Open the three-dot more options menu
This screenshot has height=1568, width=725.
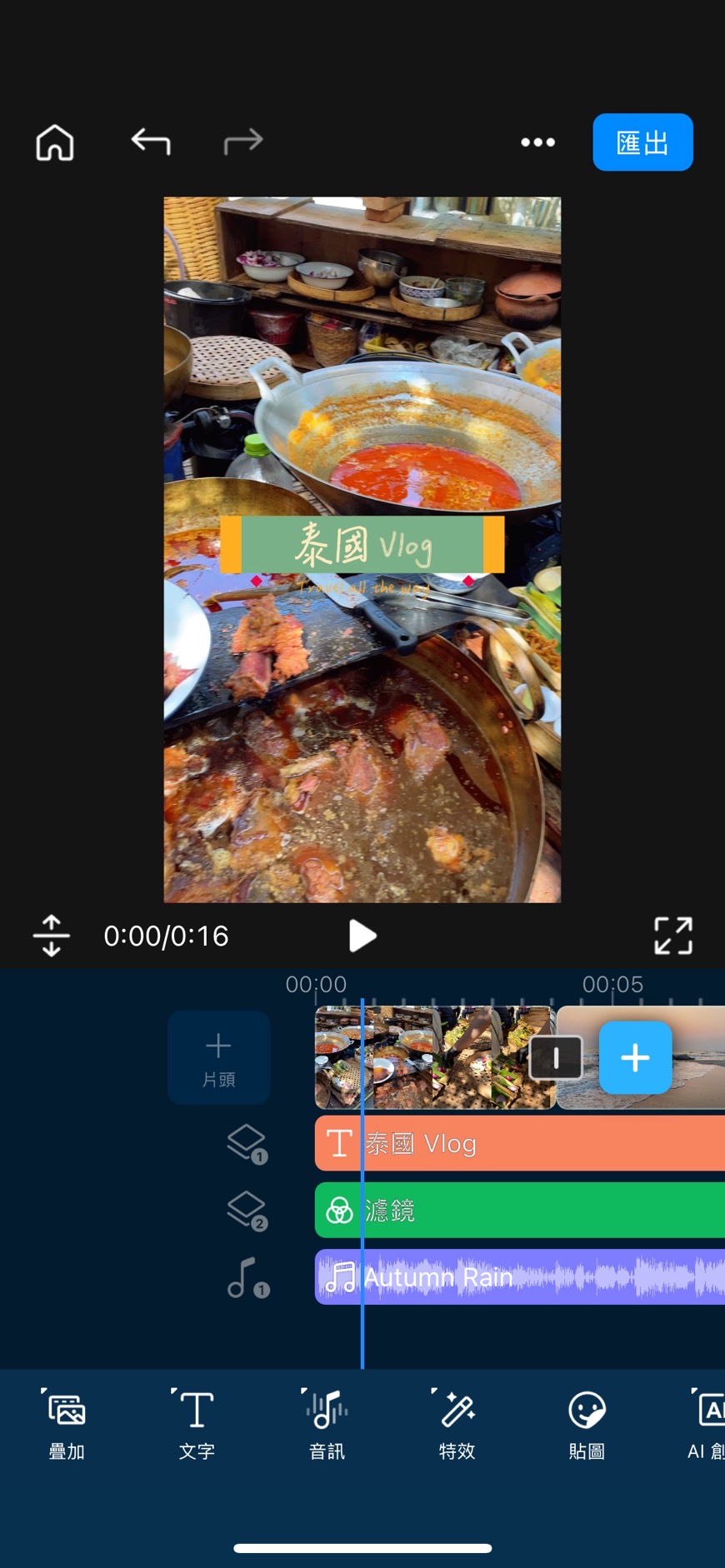(537, 142)
